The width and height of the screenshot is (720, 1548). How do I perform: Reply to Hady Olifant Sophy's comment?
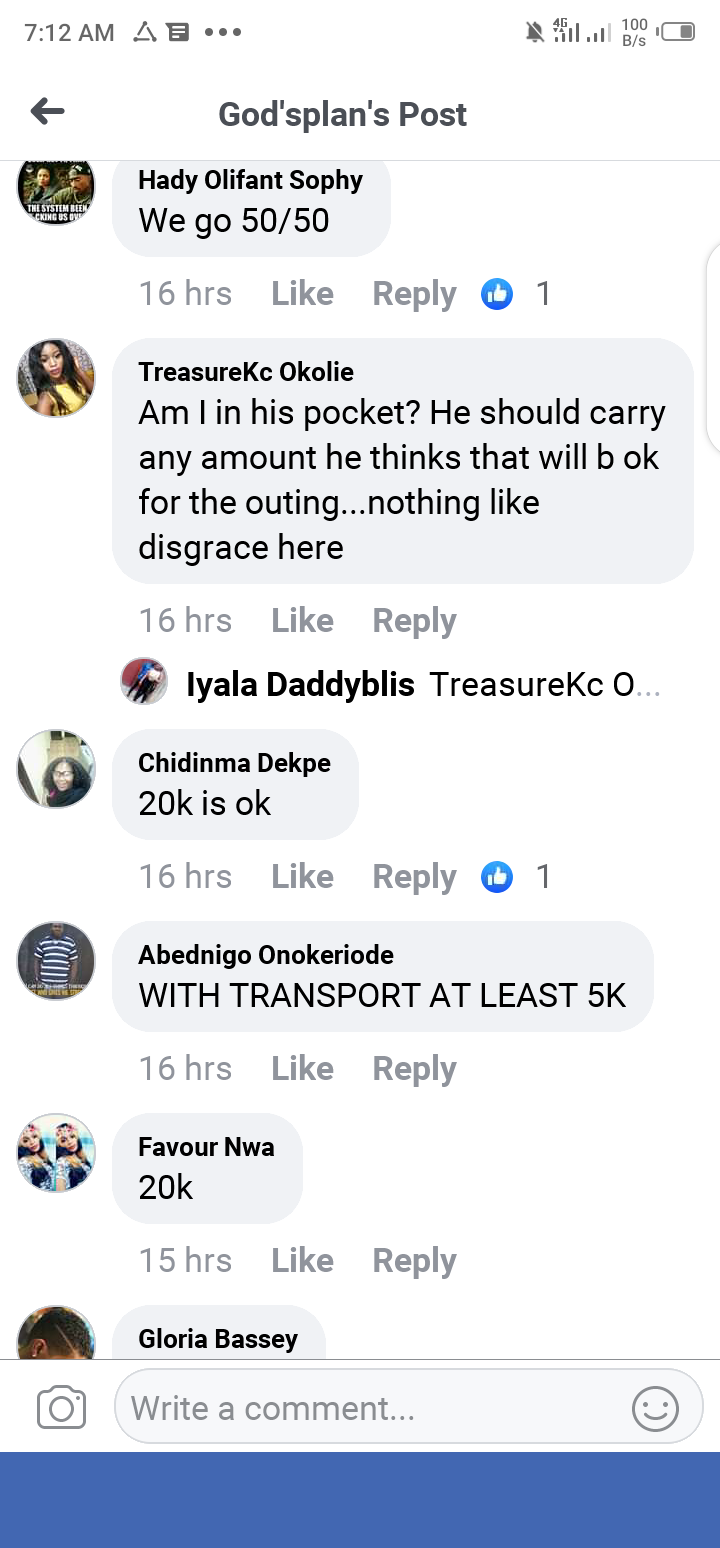(414, 293)
